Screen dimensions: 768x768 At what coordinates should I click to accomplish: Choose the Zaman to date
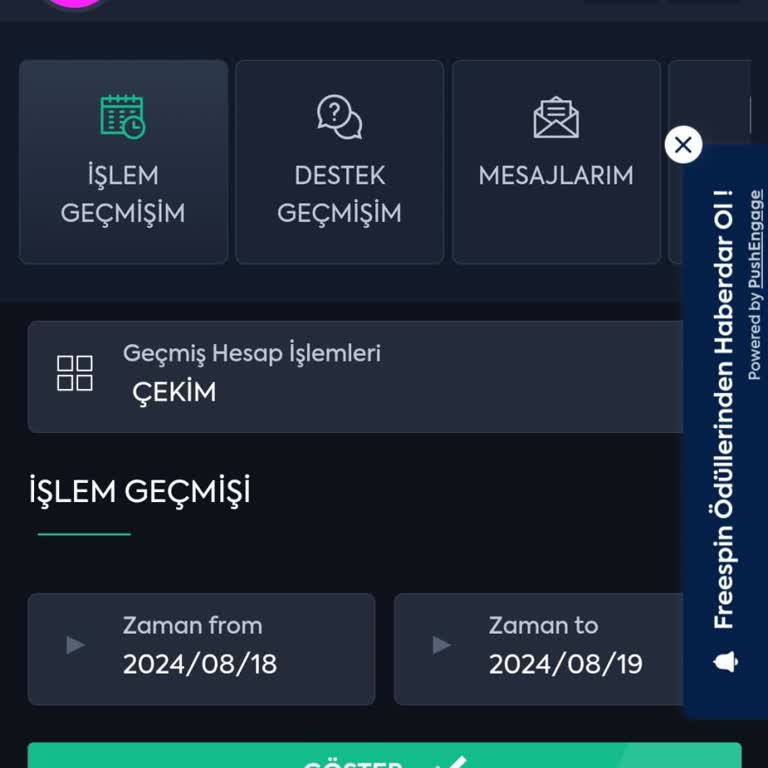pos(540,649)
